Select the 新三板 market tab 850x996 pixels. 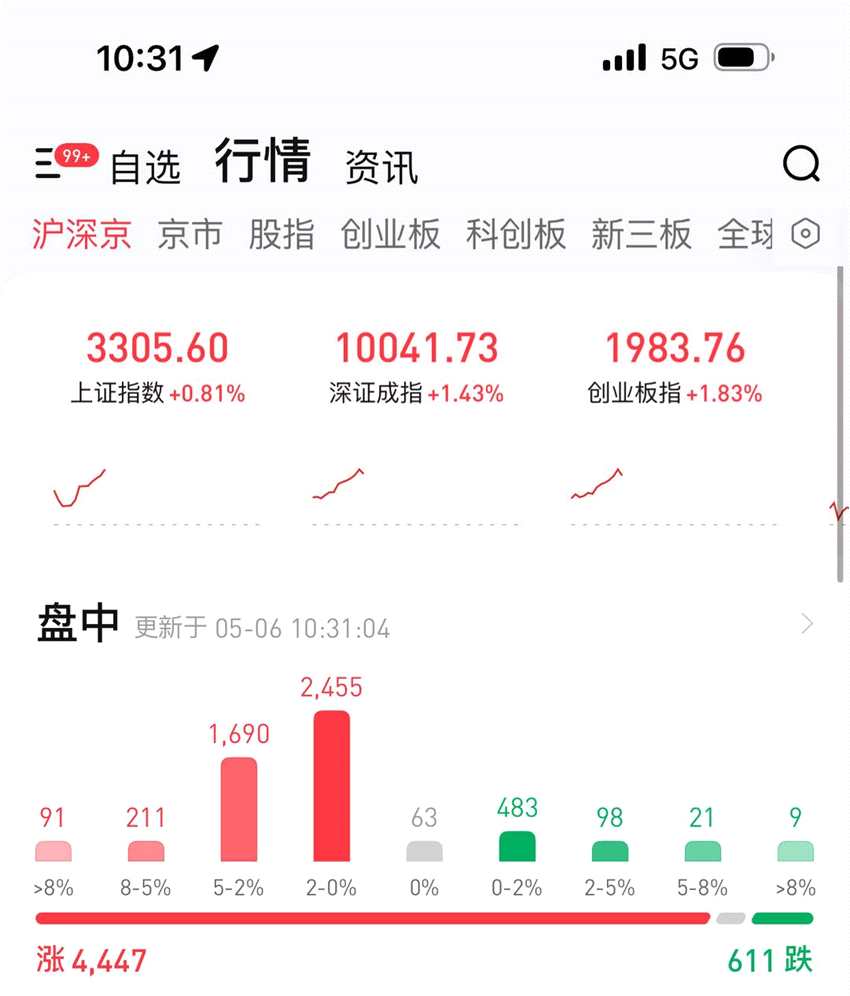click(x=641, y=234)
